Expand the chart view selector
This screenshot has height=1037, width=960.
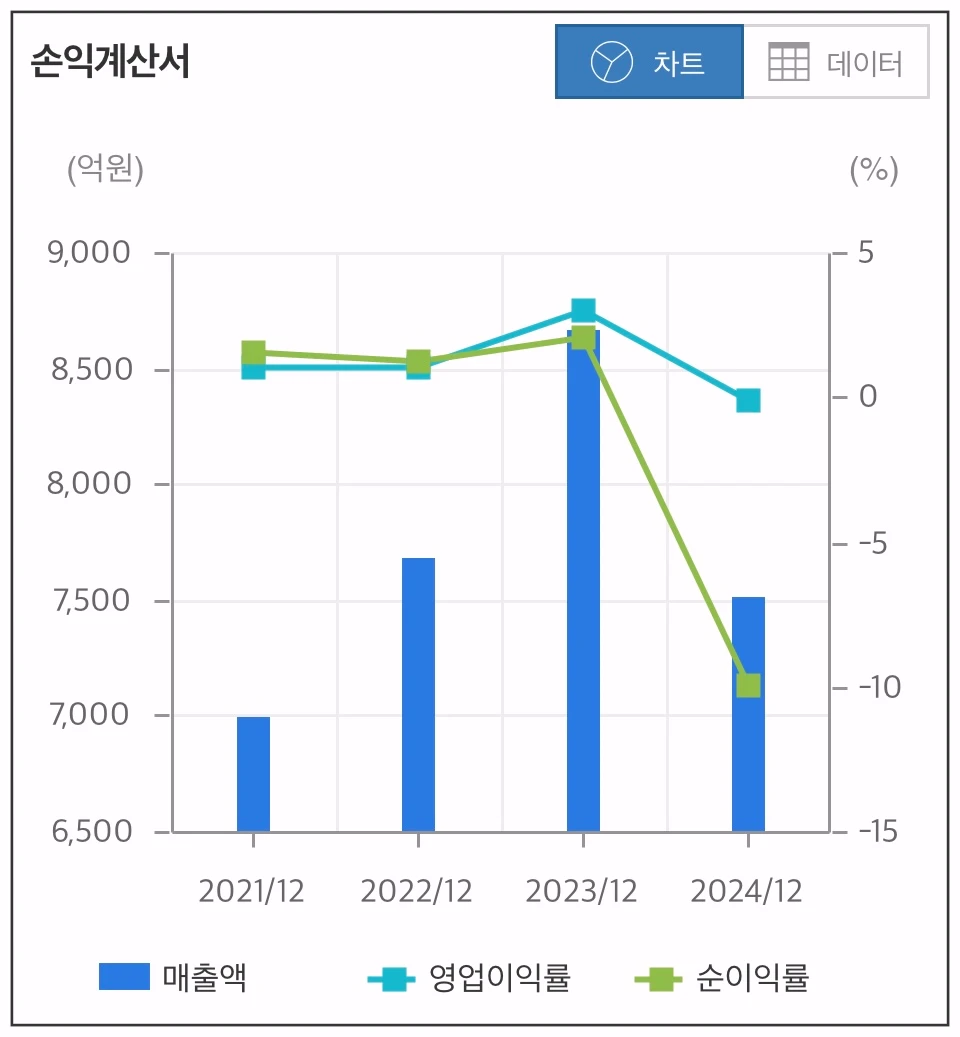(x=649, y=62)
